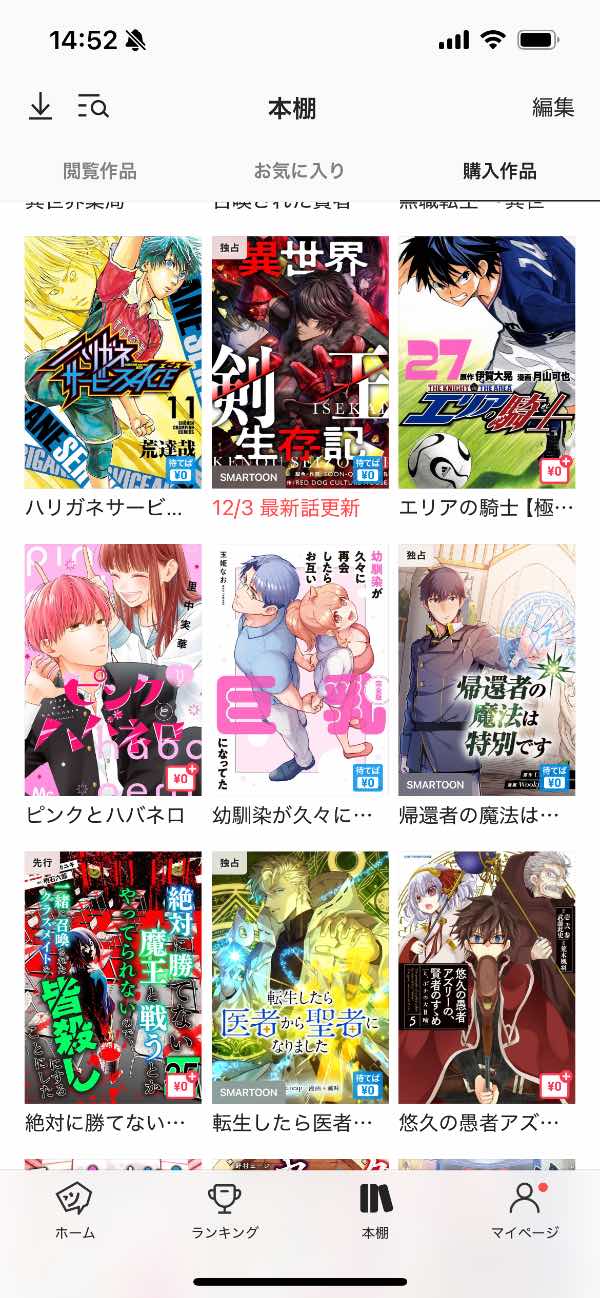Go to マイページ
The width and height of the screenshot is (600, 1298).
525,1211
